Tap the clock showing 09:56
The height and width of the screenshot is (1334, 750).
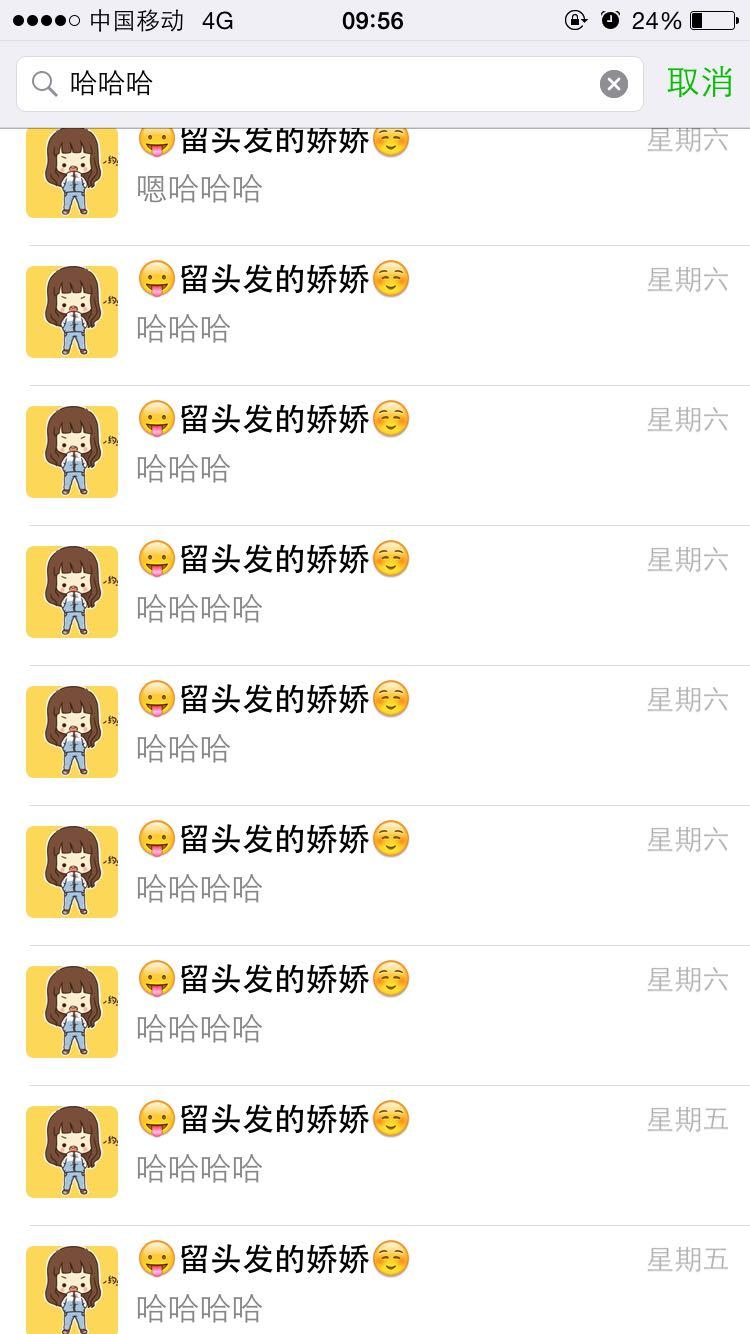pos(375,20)
